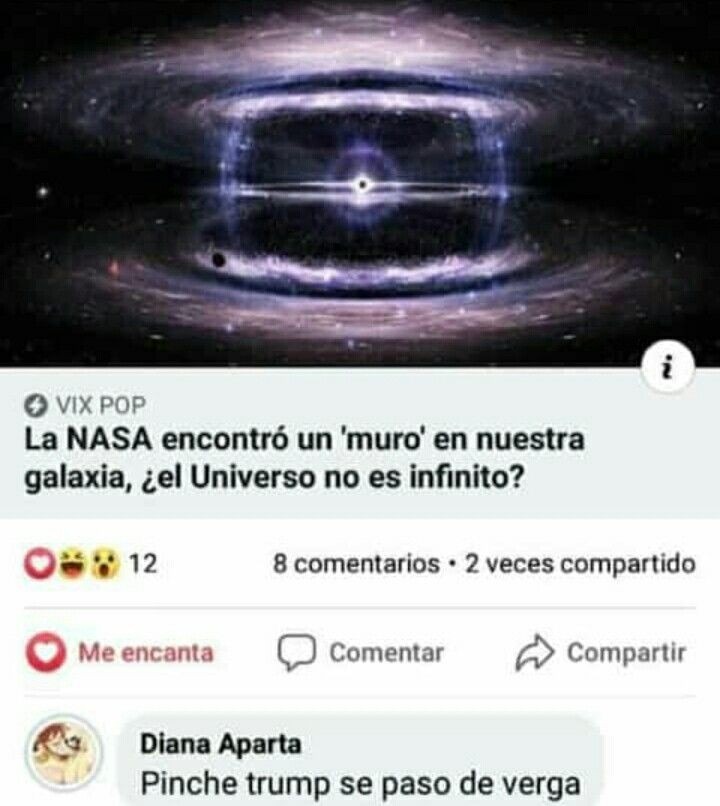720x806 pixels.
Task: View the 12 reactions list
Action: click(91, 564)
